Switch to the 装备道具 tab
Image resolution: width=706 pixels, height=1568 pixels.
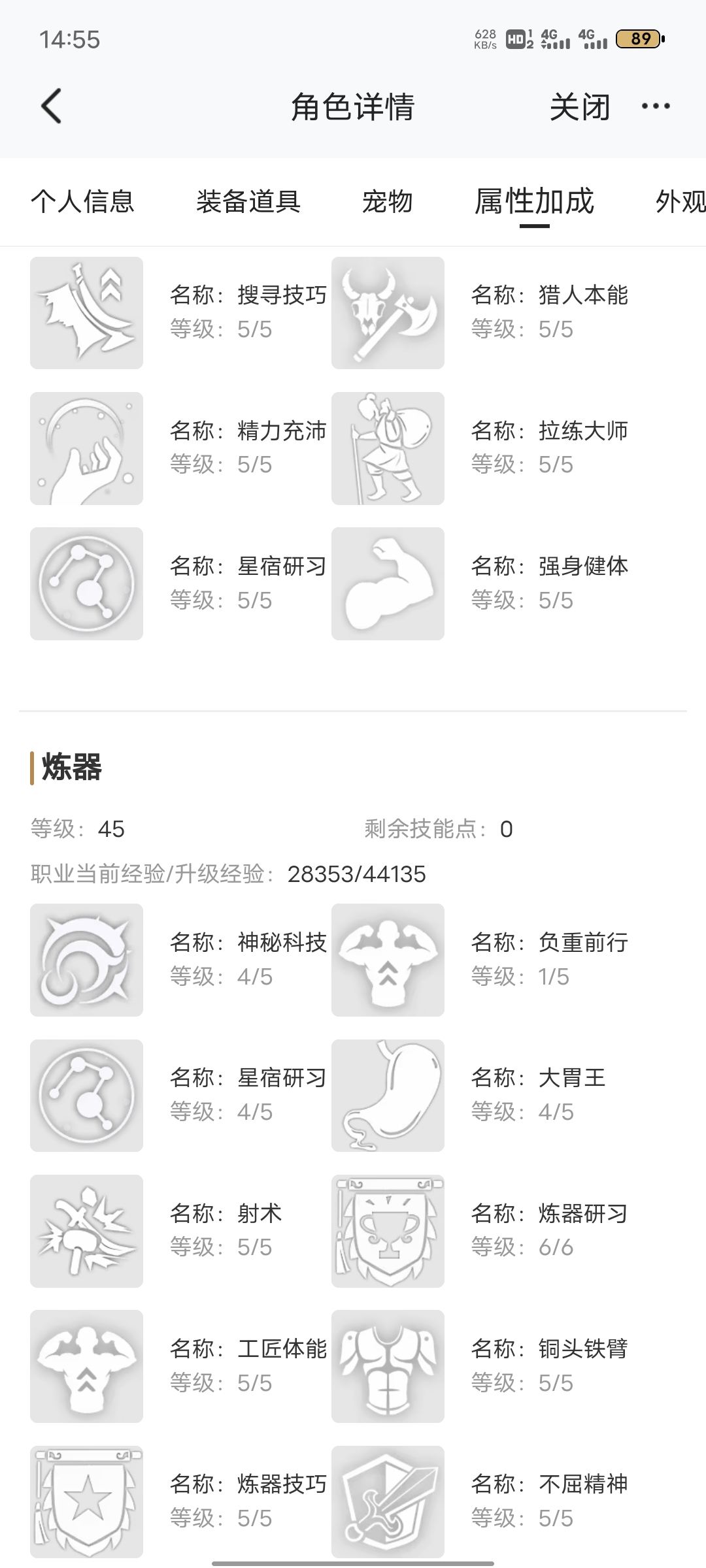(x=248, y=201)
